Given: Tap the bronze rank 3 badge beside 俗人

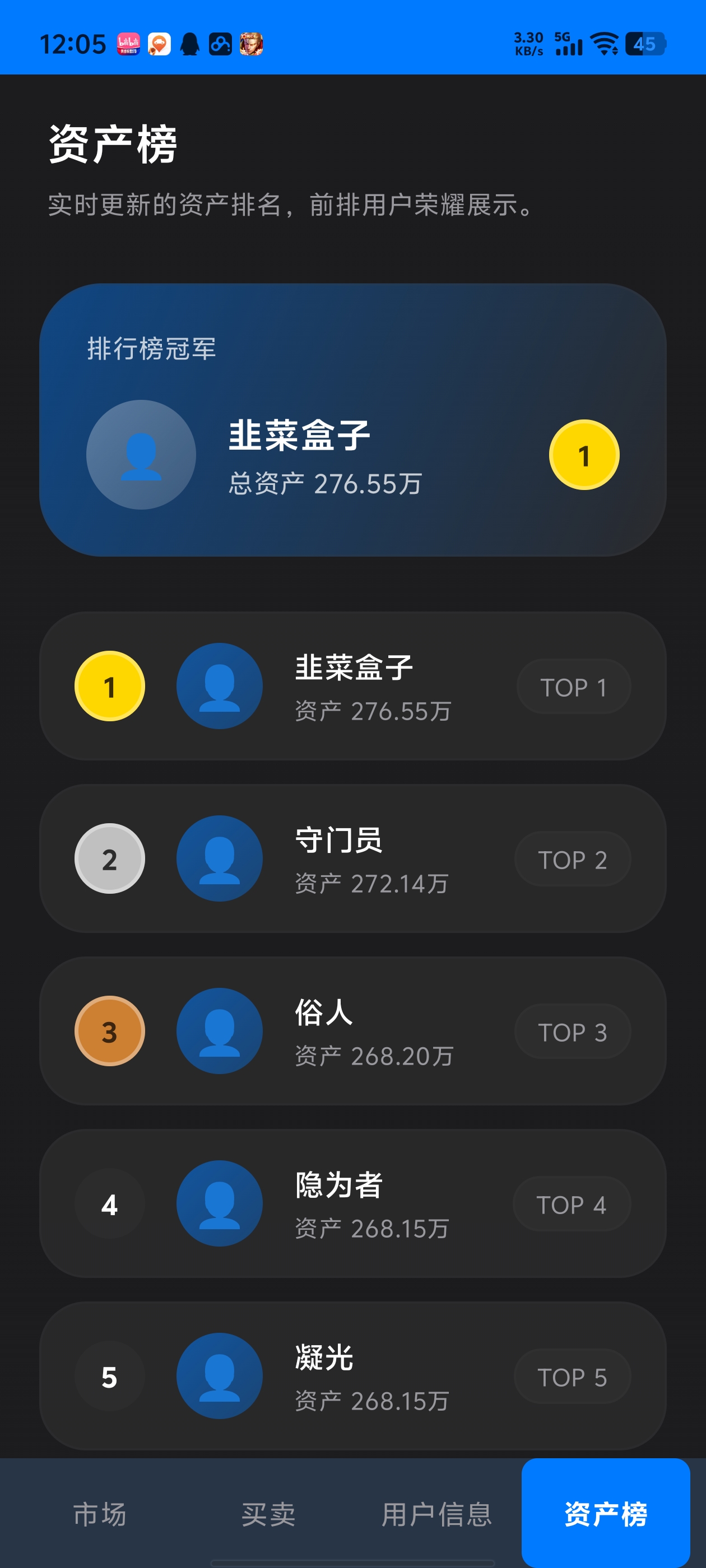Looking at the screenshot, I should 109,1031.
